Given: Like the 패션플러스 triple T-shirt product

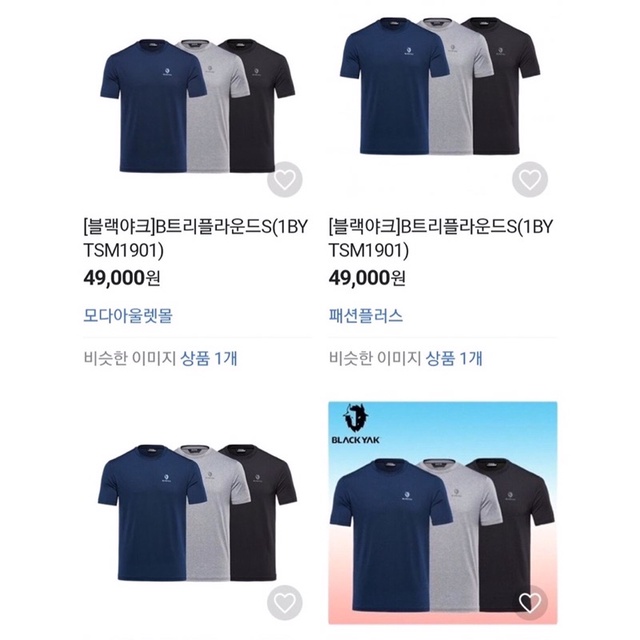Looking at the screenshot, I should [x=530, y=181].
